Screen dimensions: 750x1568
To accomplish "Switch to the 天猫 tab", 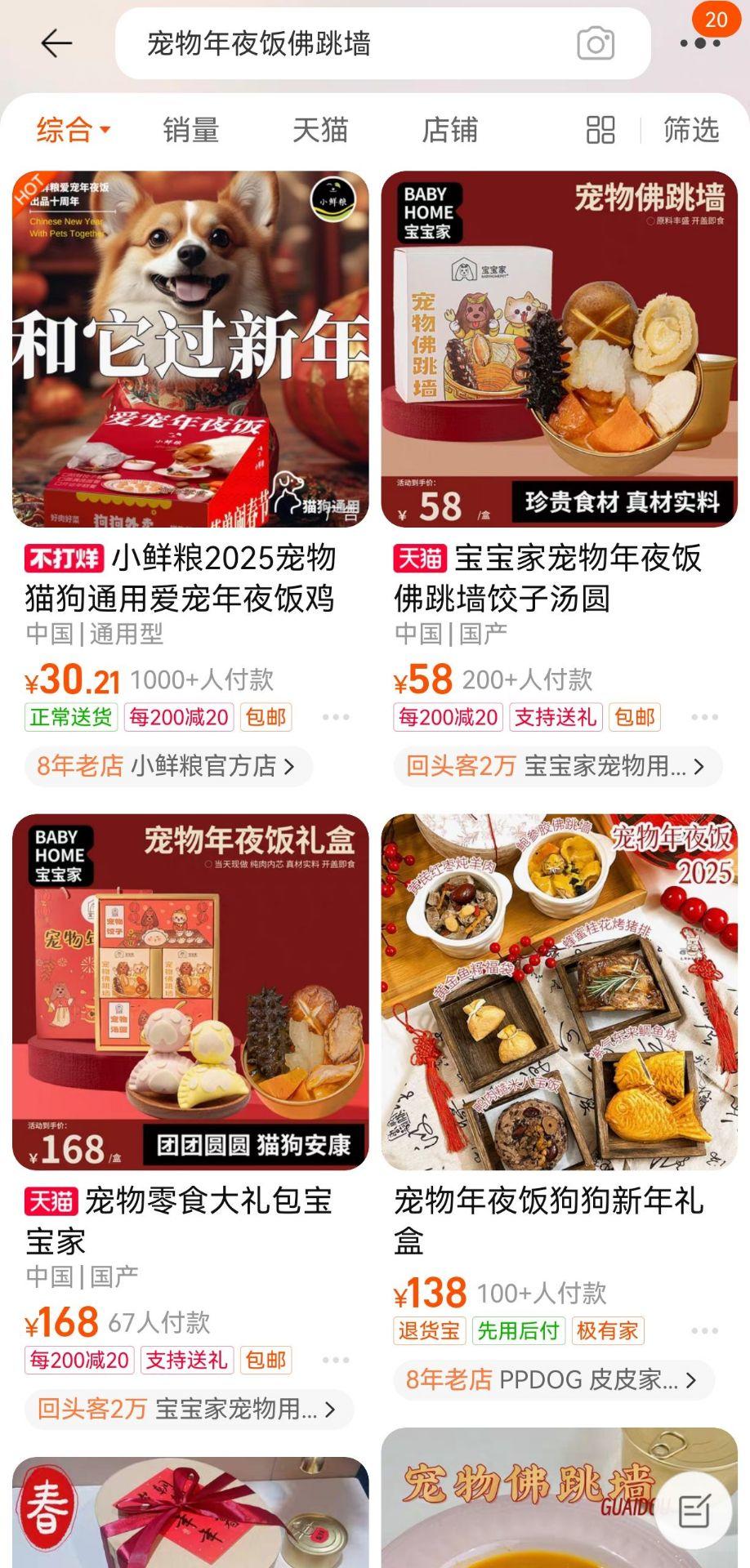I will click(x=320, y=130).
